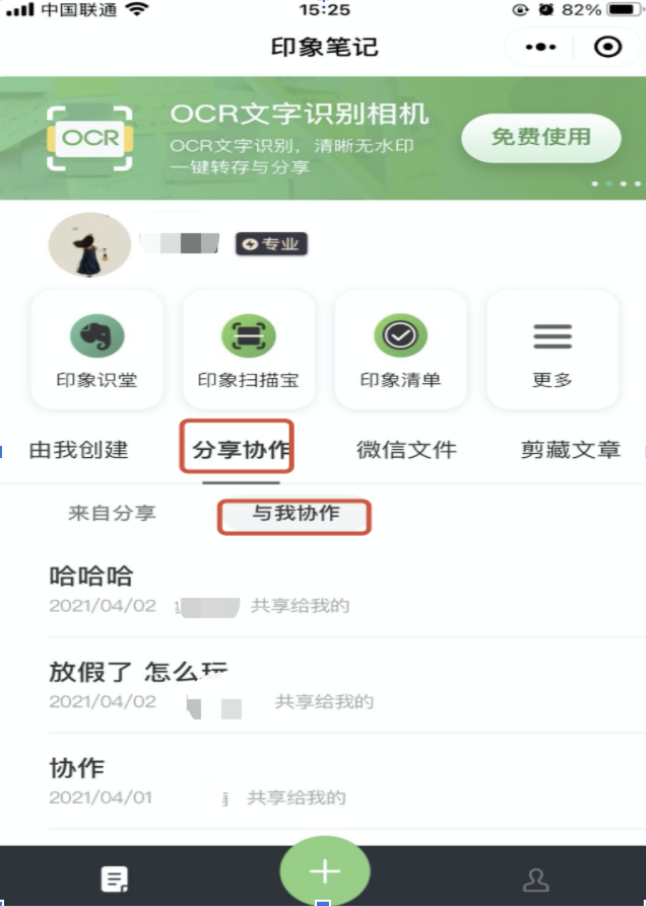Switch to the 由我创建 tab
The width and height of the screenshot is (646, 906).
coord(79,450)
